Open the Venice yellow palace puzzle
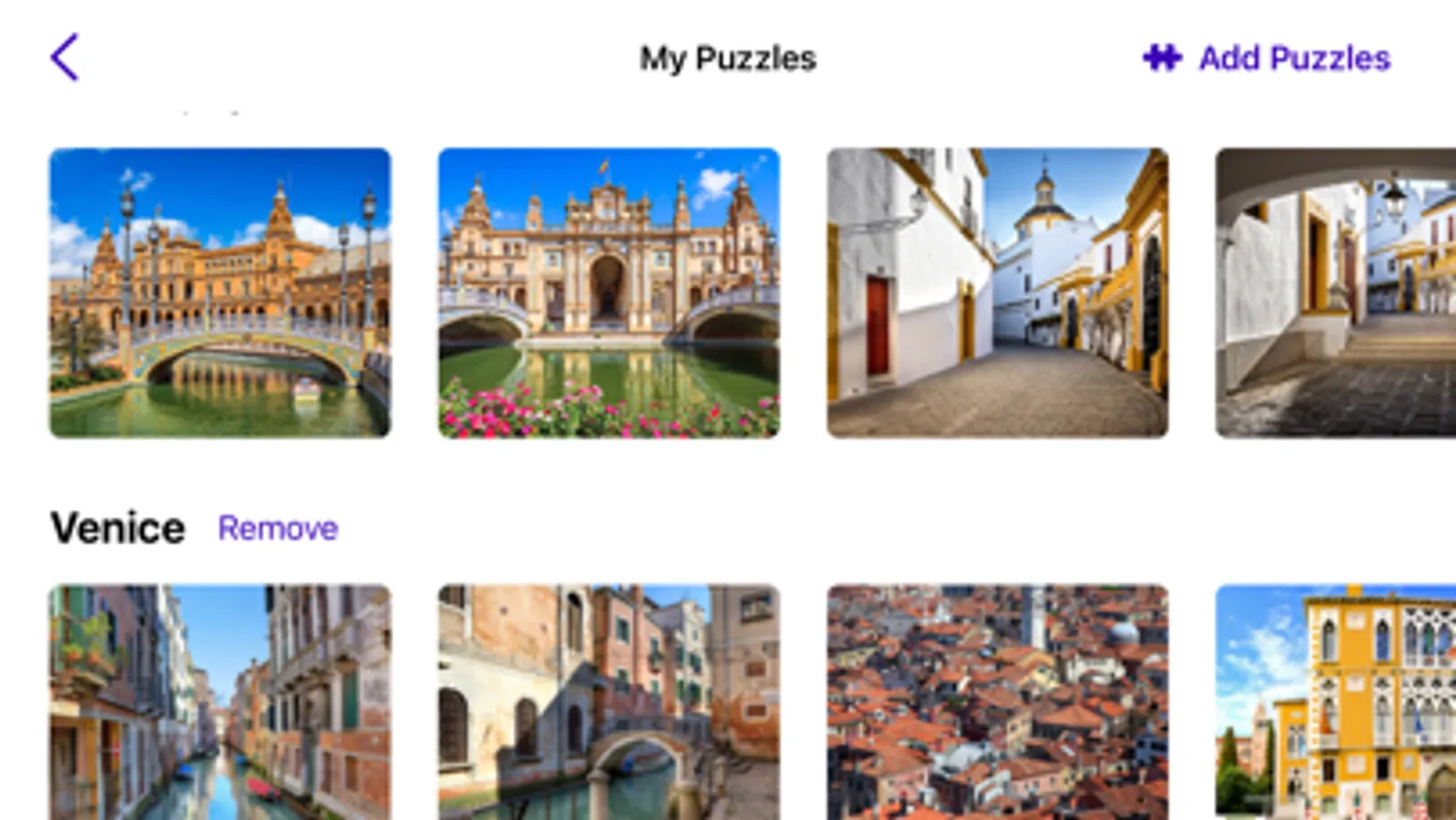Screen dimensions: 1456x820 click(x=1336, y=702)
